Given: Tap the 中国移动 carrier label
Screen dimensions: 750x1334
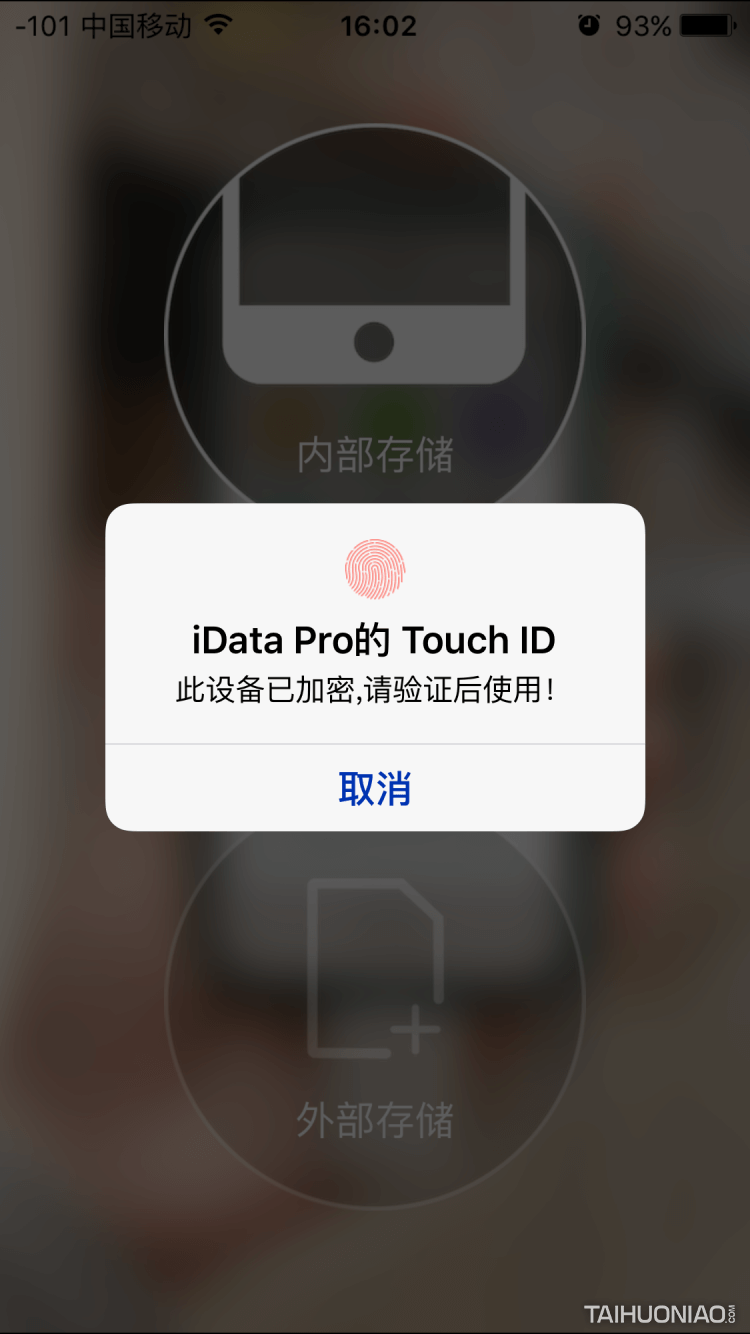Looking at the screenshot, I should click(136, 26).
